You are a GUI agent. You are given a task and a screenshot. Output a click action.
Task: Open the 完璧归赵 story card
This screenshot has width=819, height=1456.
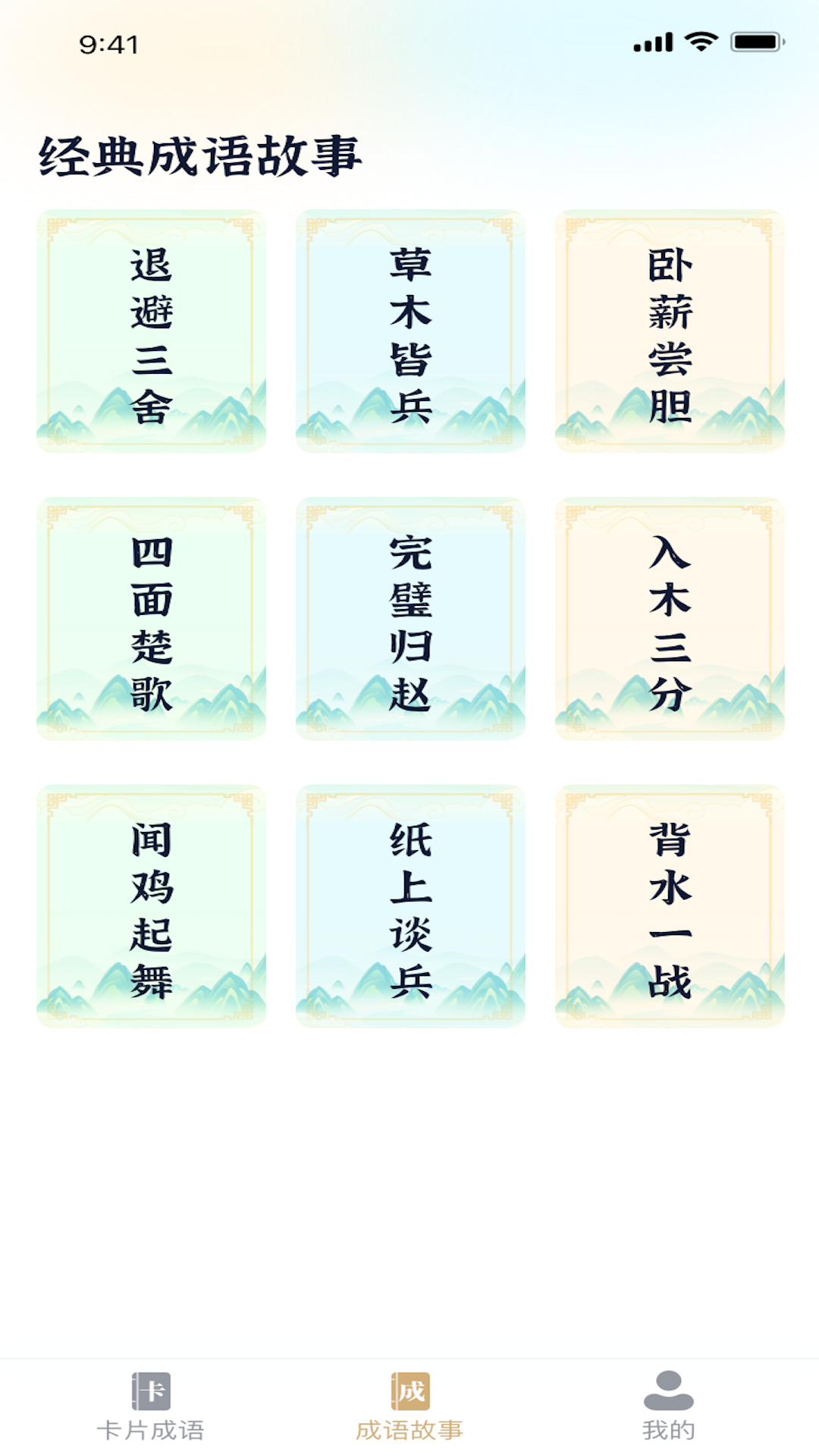pos(409,618)
